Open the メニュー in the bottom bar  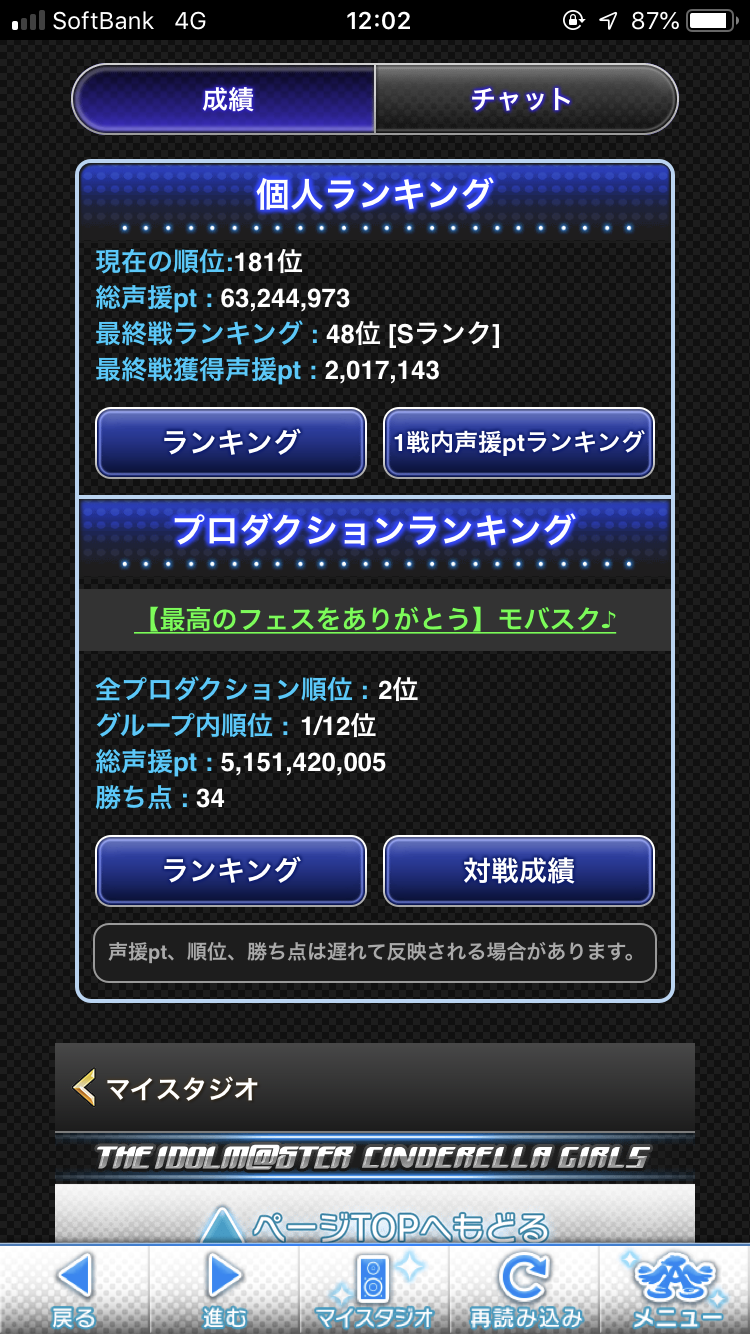(675, 1290)
